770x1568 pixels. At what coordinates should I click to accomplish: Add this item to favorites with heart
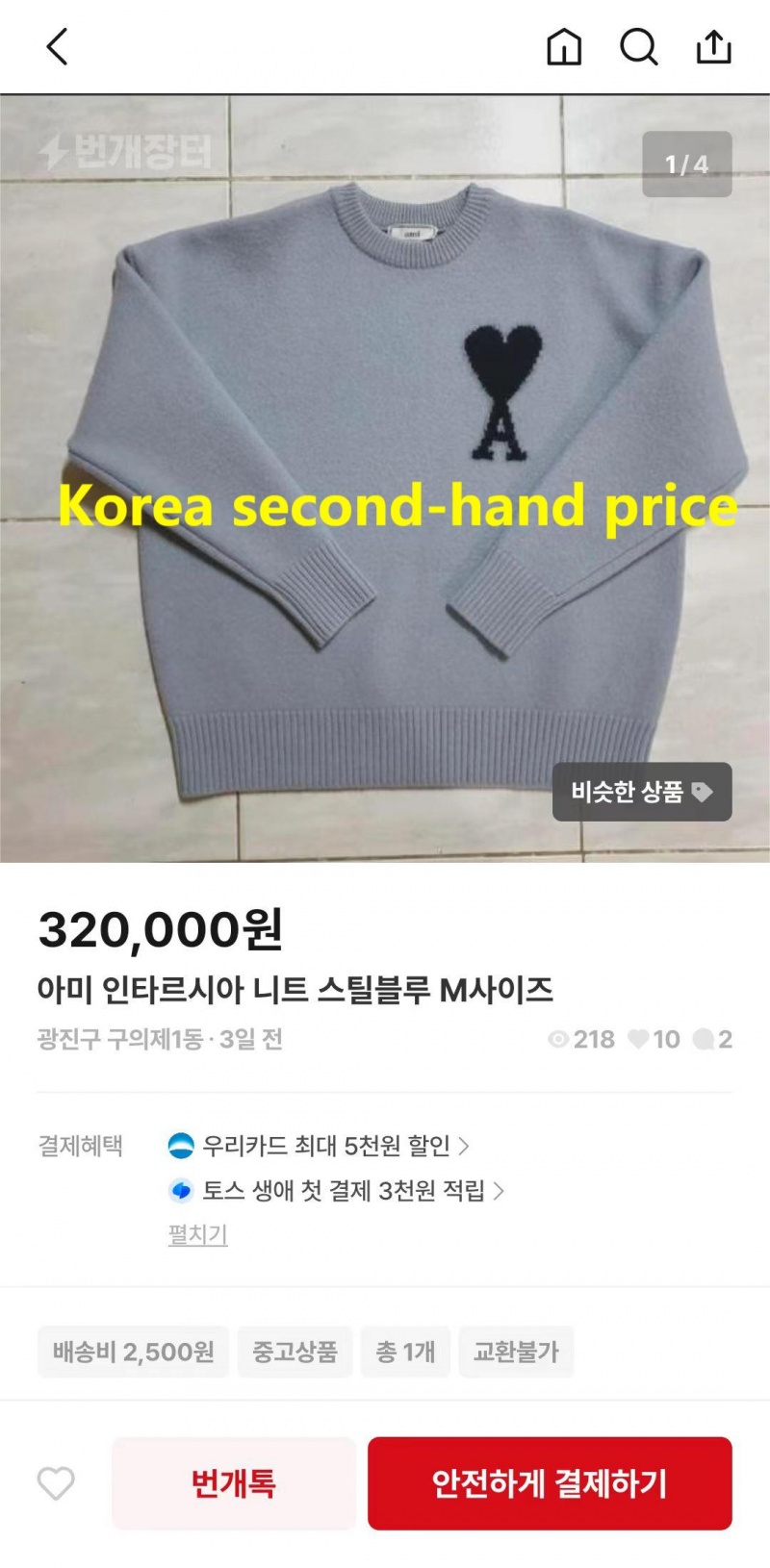pyautogui.click(x=56, y=1483)
